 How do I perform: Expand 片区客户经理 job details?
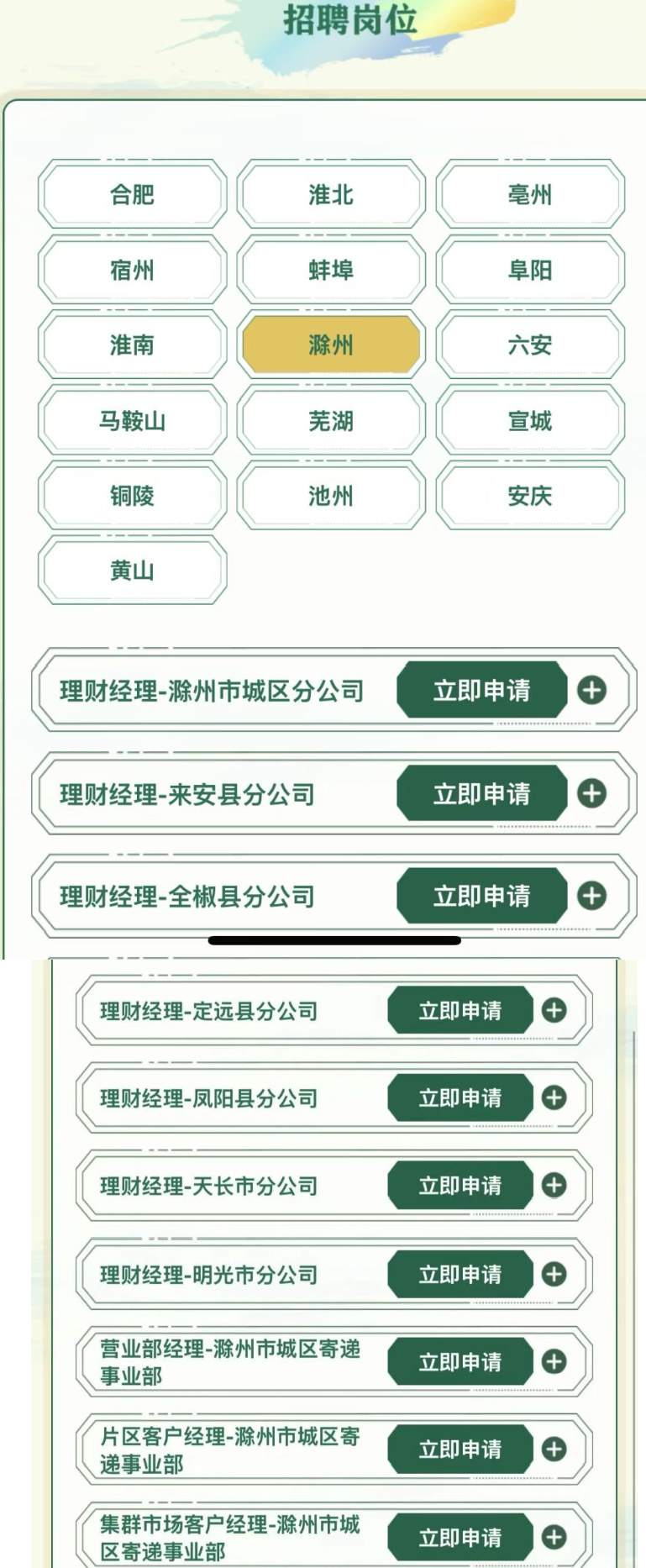pyautogui.click(x=554, y=1449)
